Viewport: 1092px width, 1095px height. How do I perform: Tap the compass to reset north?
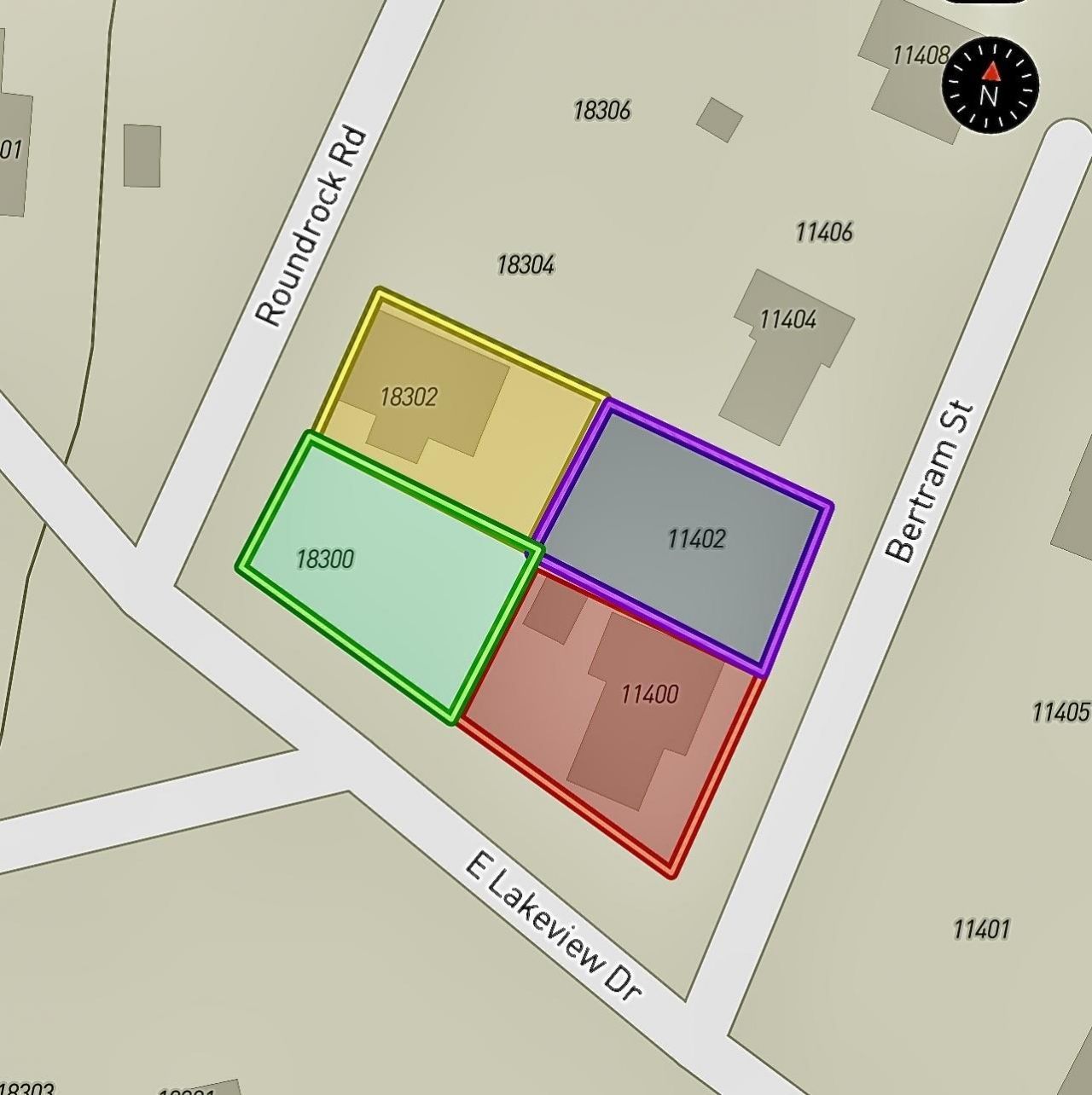click(x=990, y=84)
